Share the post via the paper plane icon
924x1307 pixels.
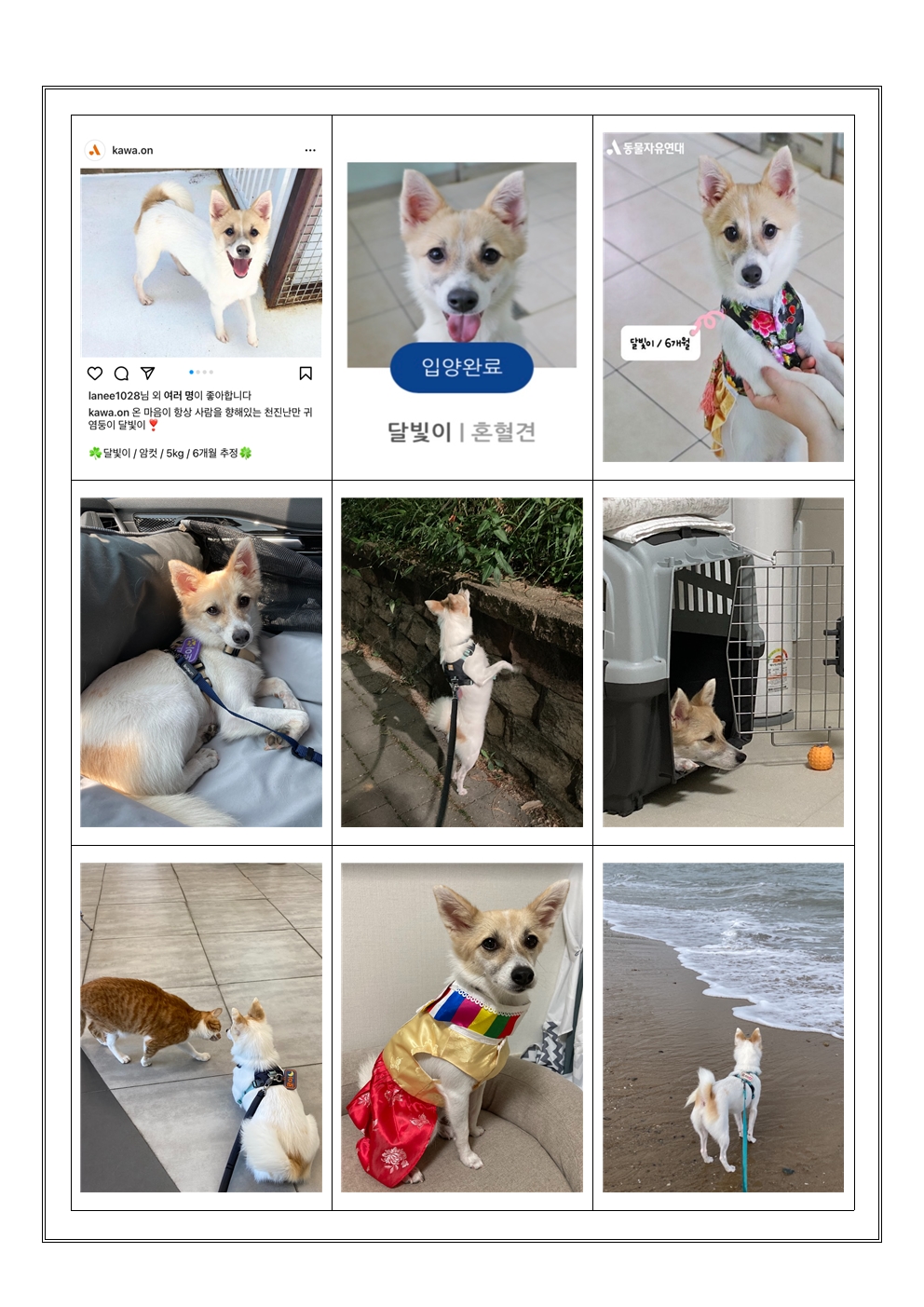[x=150, y=372]
